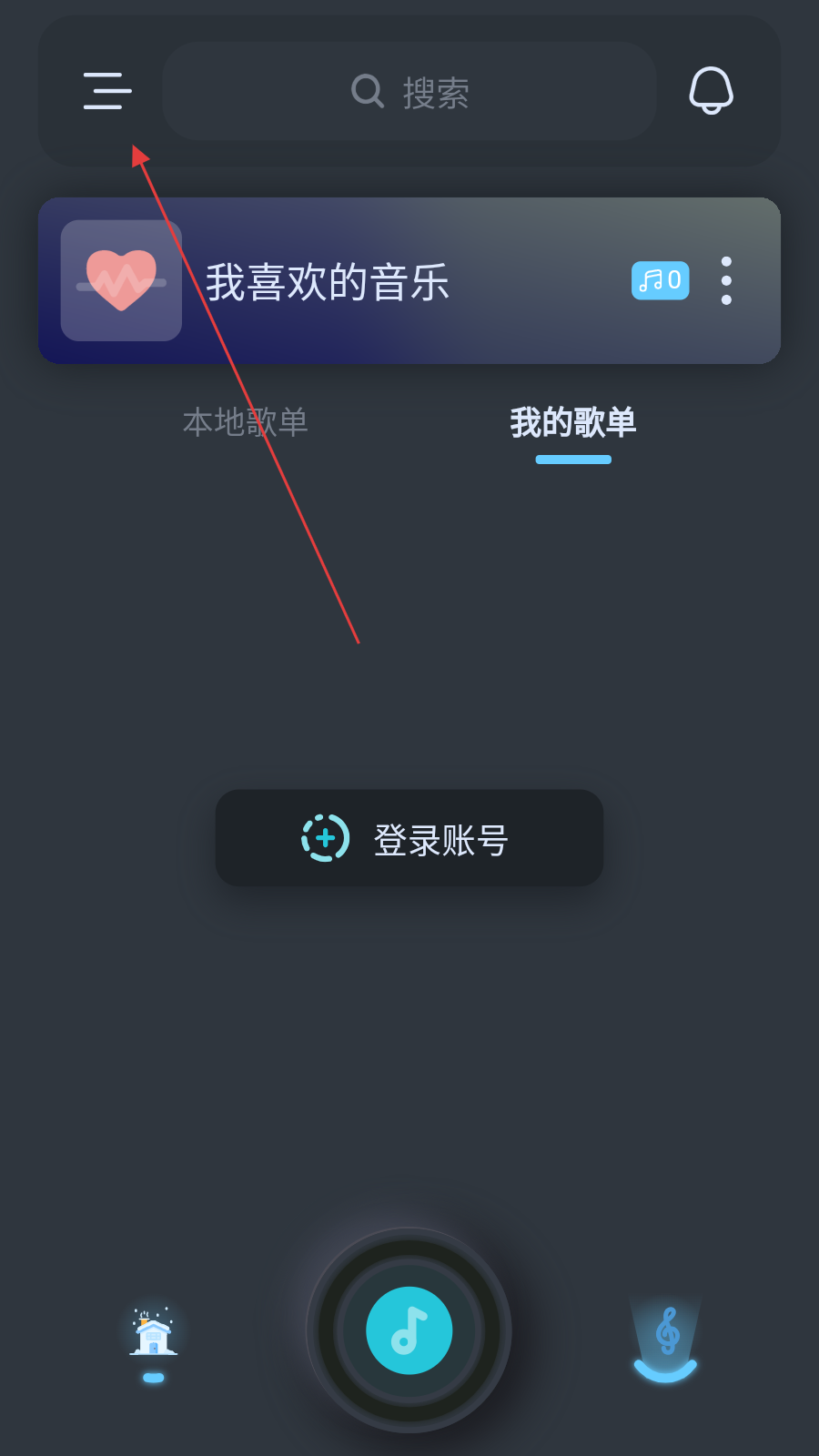Viewport: 819px width, 1456px height.
Task: Open the player via the center music note button
Action: pos(409,1330)
